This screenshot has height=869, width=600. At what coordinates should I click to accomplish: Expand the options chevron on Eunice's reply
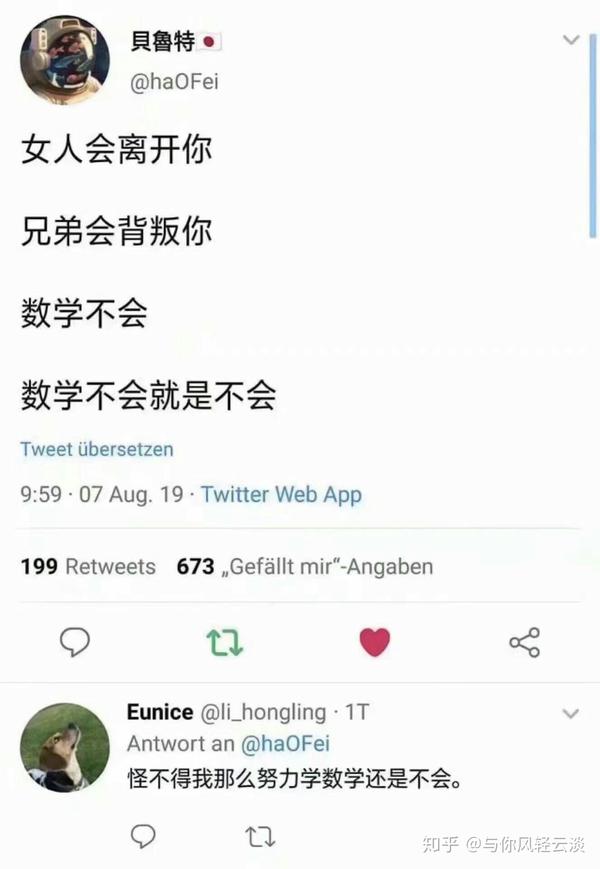571,714
